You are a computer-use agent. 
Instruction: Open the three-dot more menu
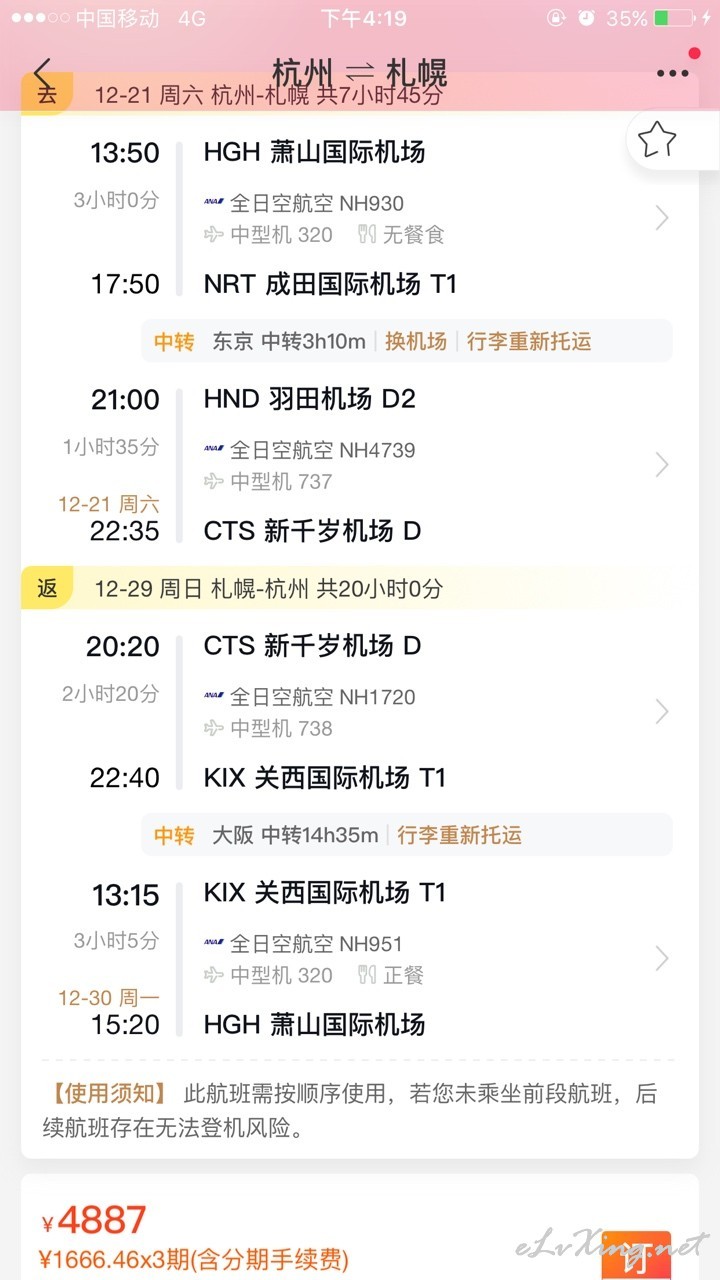point(672,74)
